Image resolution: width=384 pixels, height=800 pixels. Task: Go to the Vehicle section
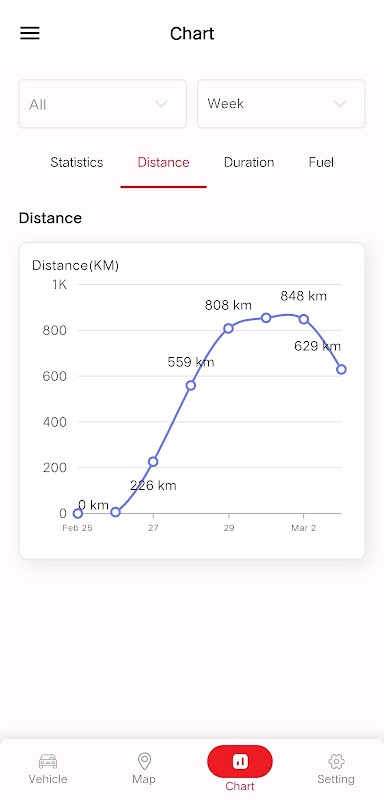(48, 769)
